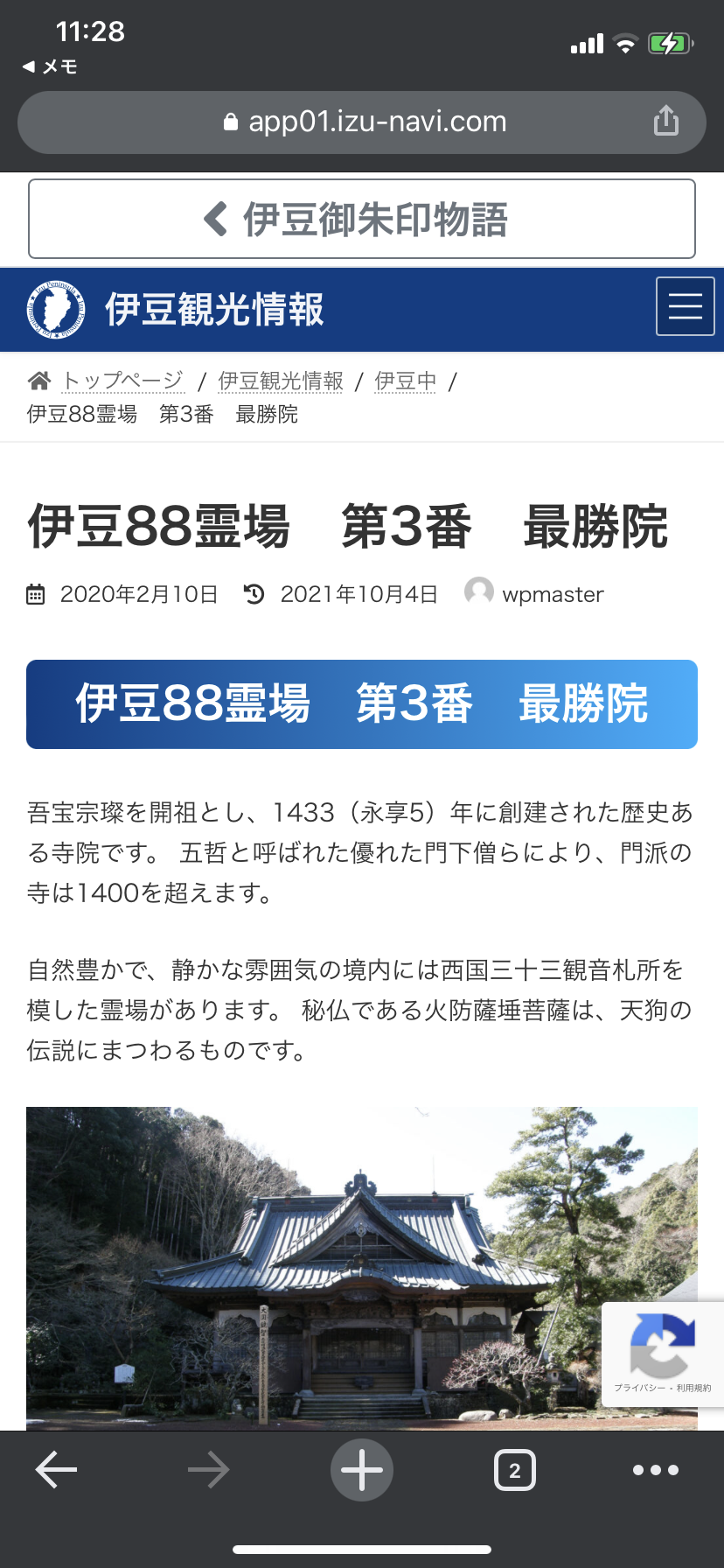Return to メモ app
Screen dimensions: 724x1568
pyautogui.click(x=51, y=66)
